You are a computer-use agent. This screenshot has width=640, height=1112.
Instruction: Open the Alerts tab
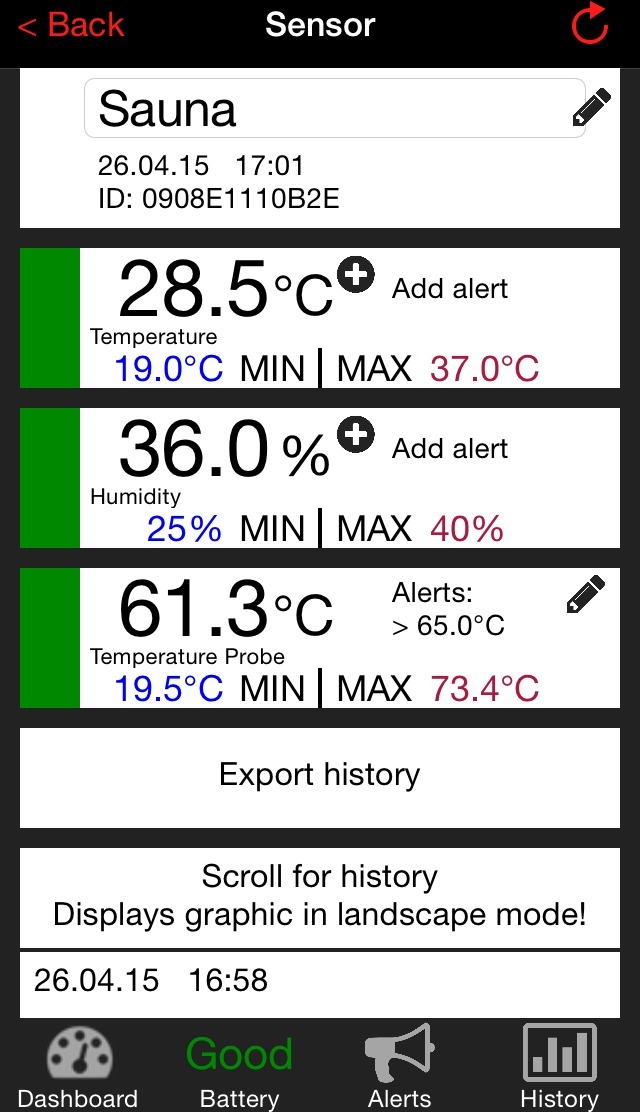pos(399,1066)
